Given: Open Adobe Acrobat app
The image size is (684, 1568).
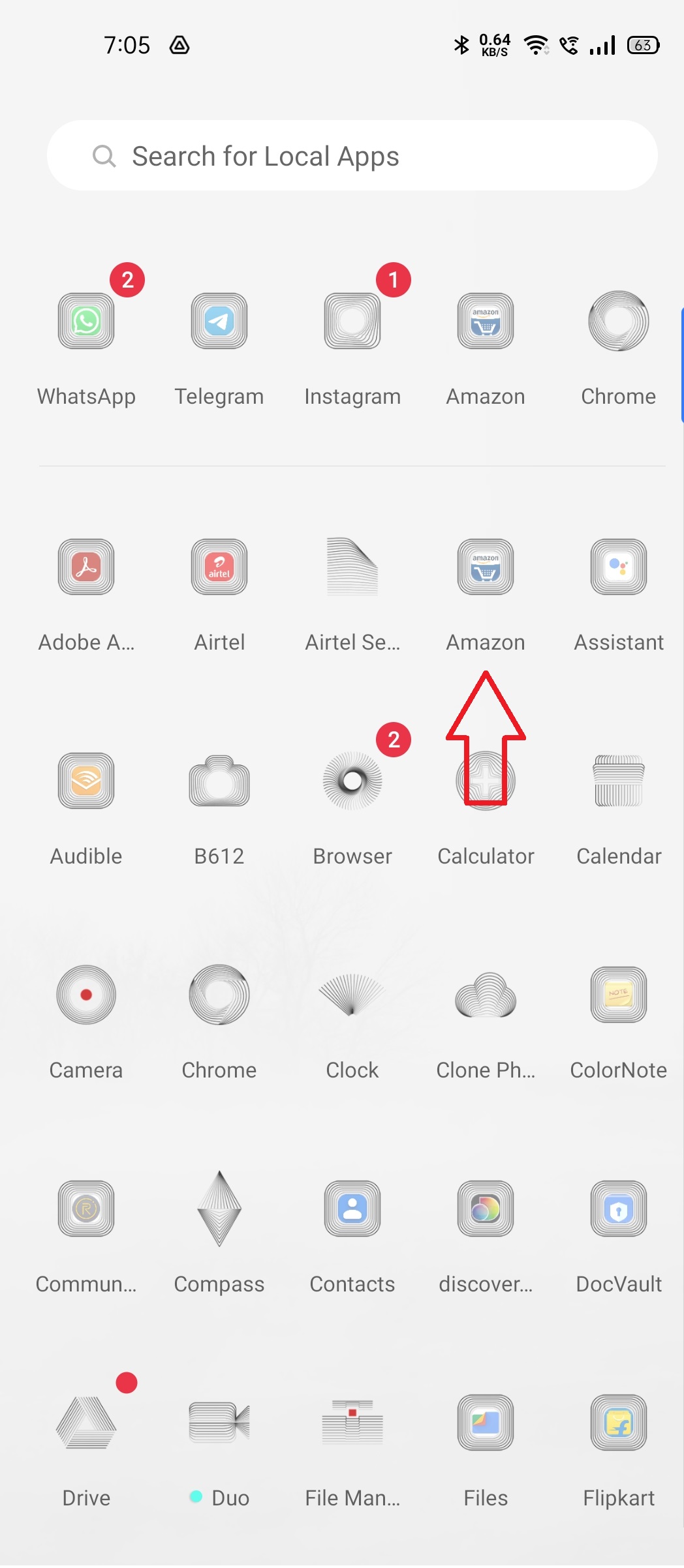Looking at the screenshot, I should pos(86,567).
